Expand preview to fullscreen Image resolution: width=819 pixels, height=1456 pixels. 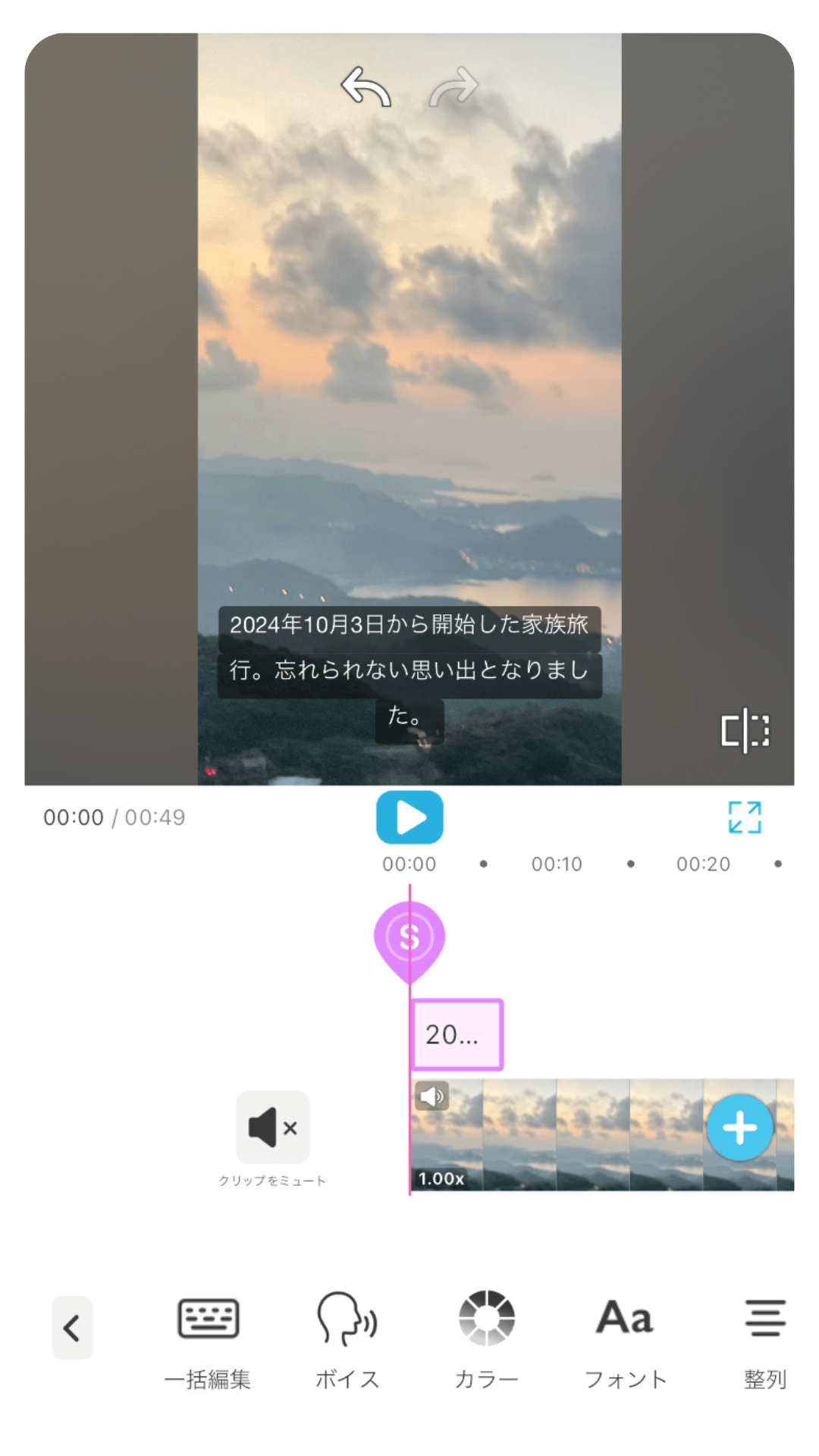(744, 817)
